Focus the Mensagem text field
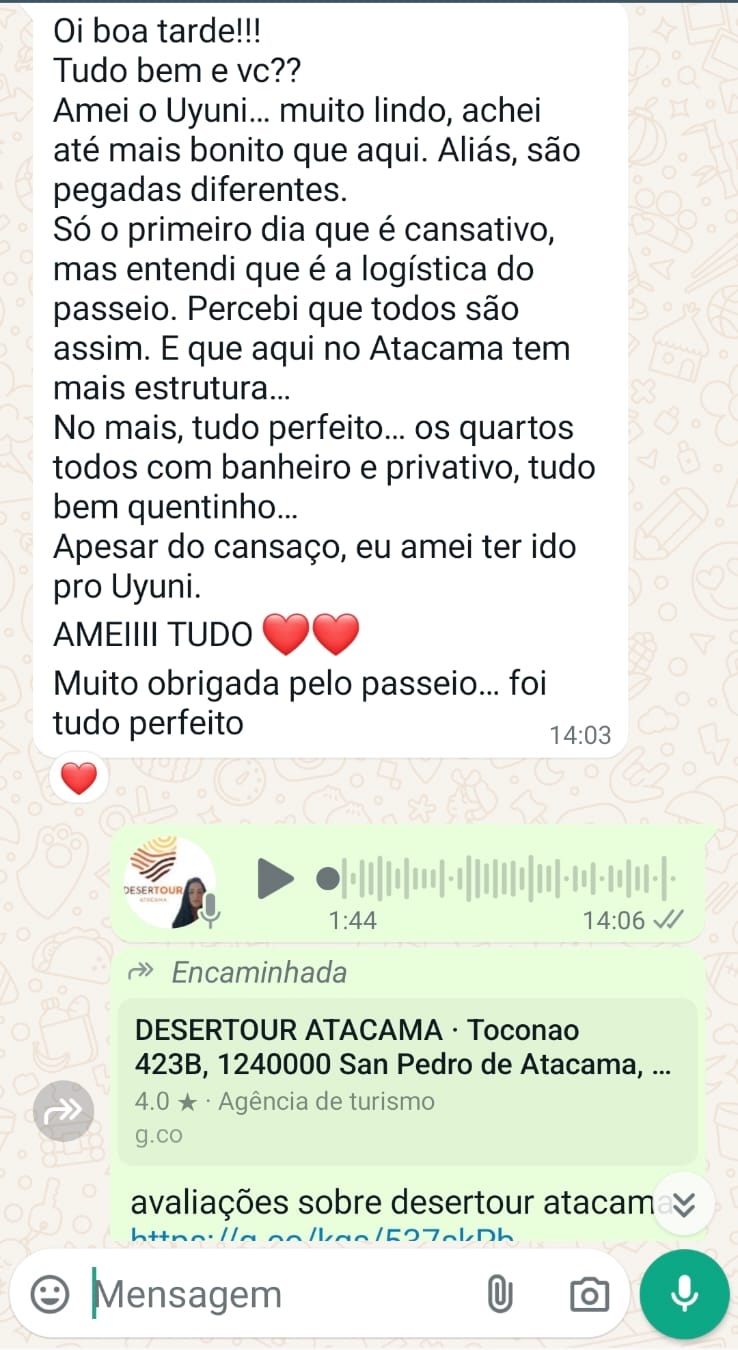 280,1295
